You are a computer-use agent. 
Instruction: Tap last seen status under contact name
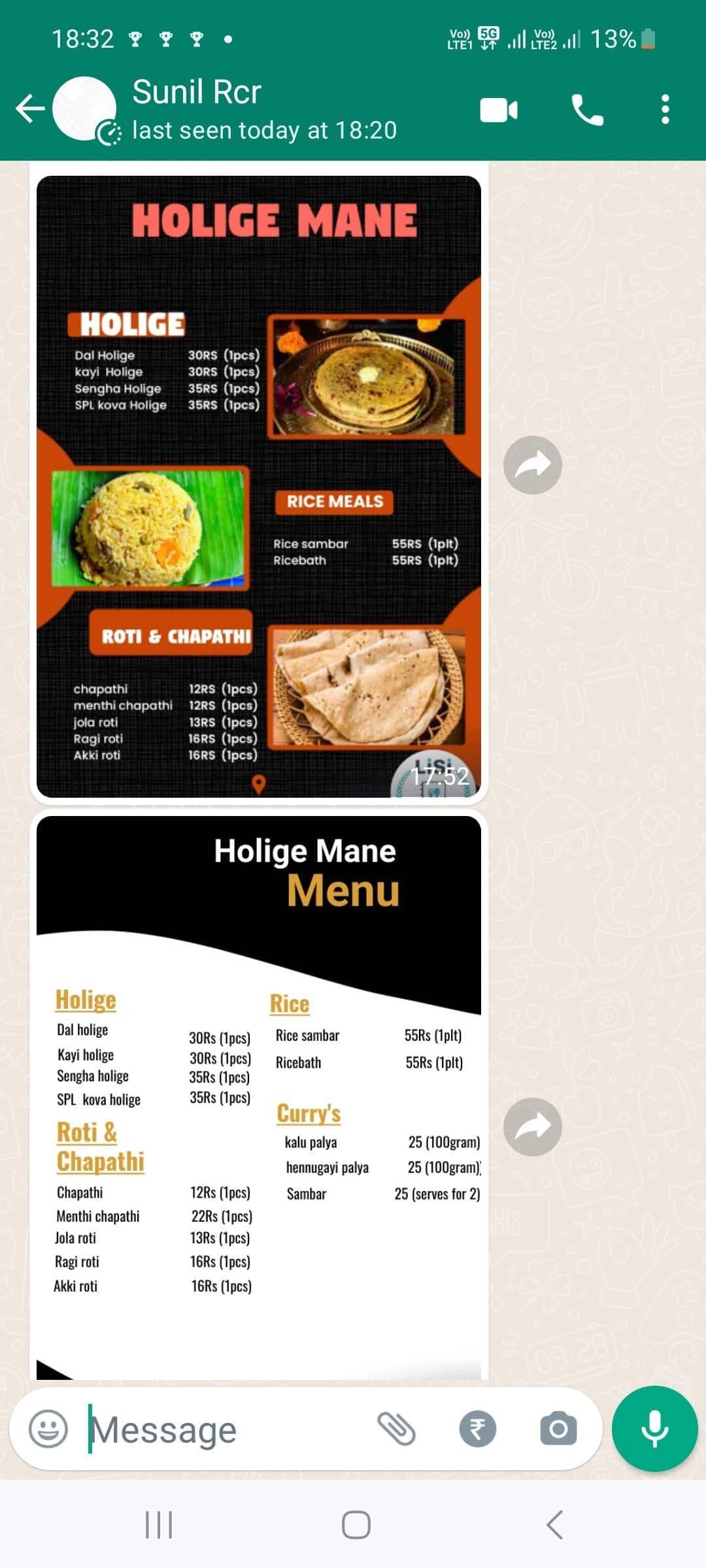tap(263, 131)
